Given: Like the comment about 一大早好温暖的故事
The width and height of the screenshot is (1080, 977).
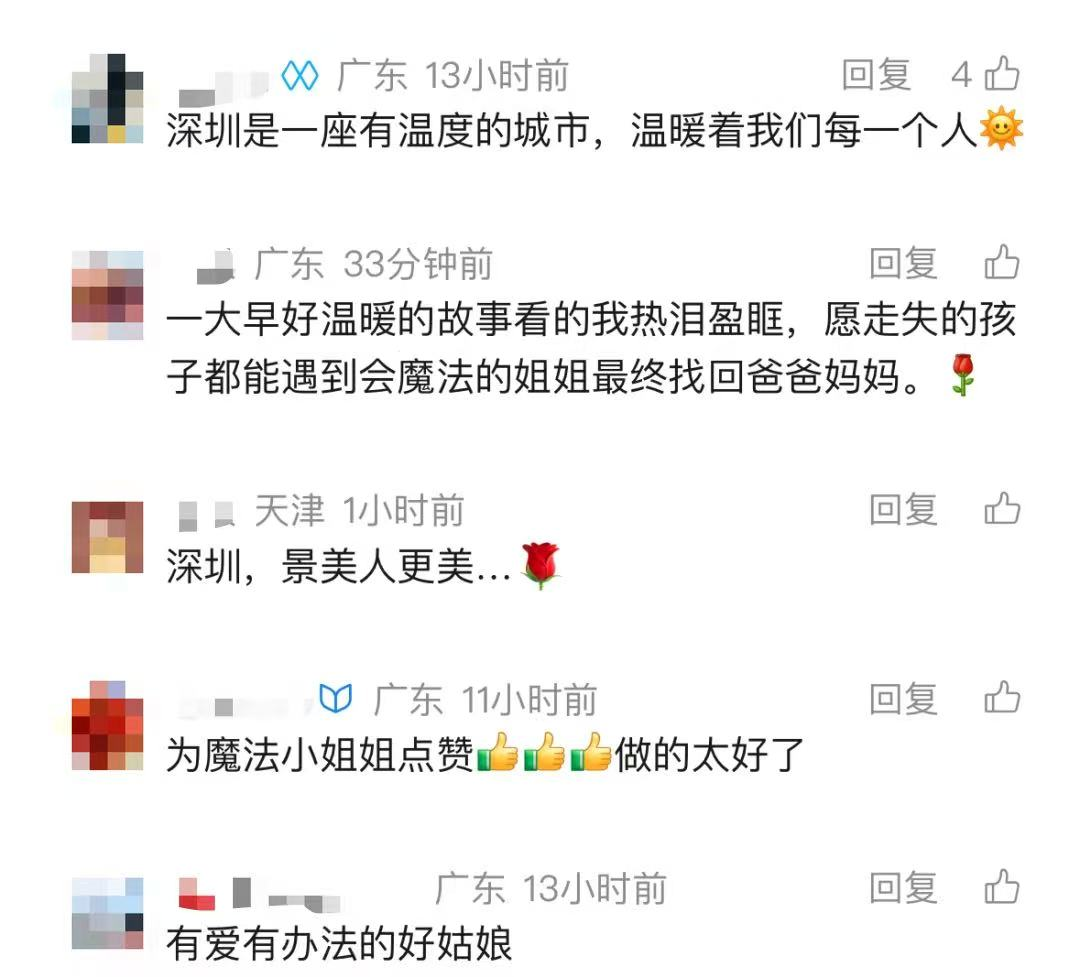Looking at the screenshot, I should click(1002, 263).
